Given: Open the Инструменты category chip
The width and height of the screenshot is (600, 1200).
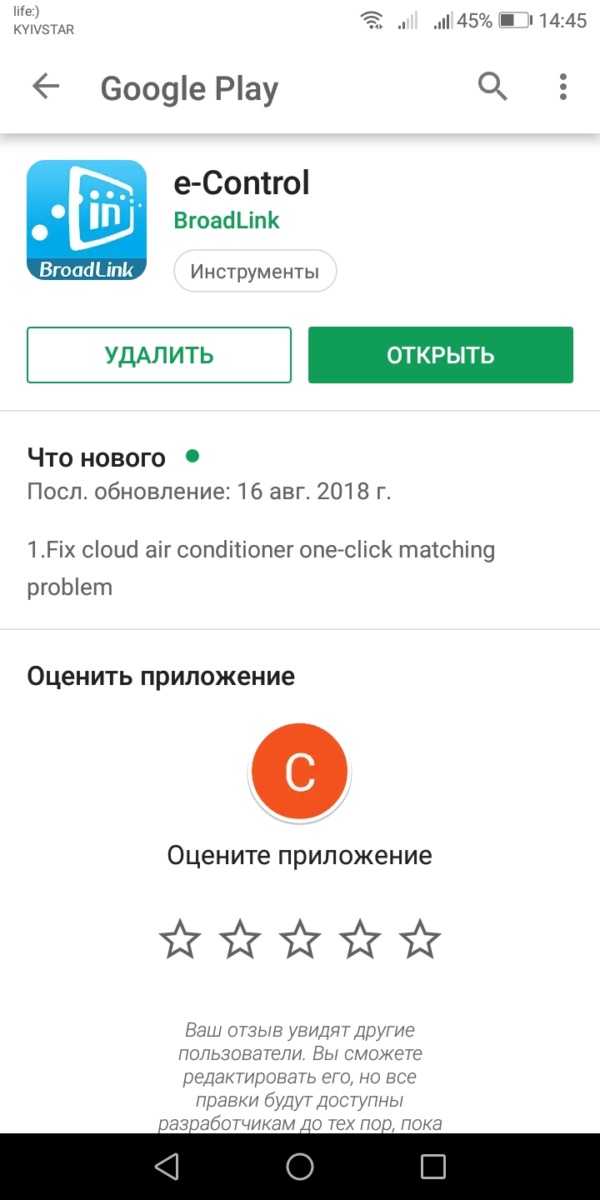Looking at the screenshot, I should 255,271.
